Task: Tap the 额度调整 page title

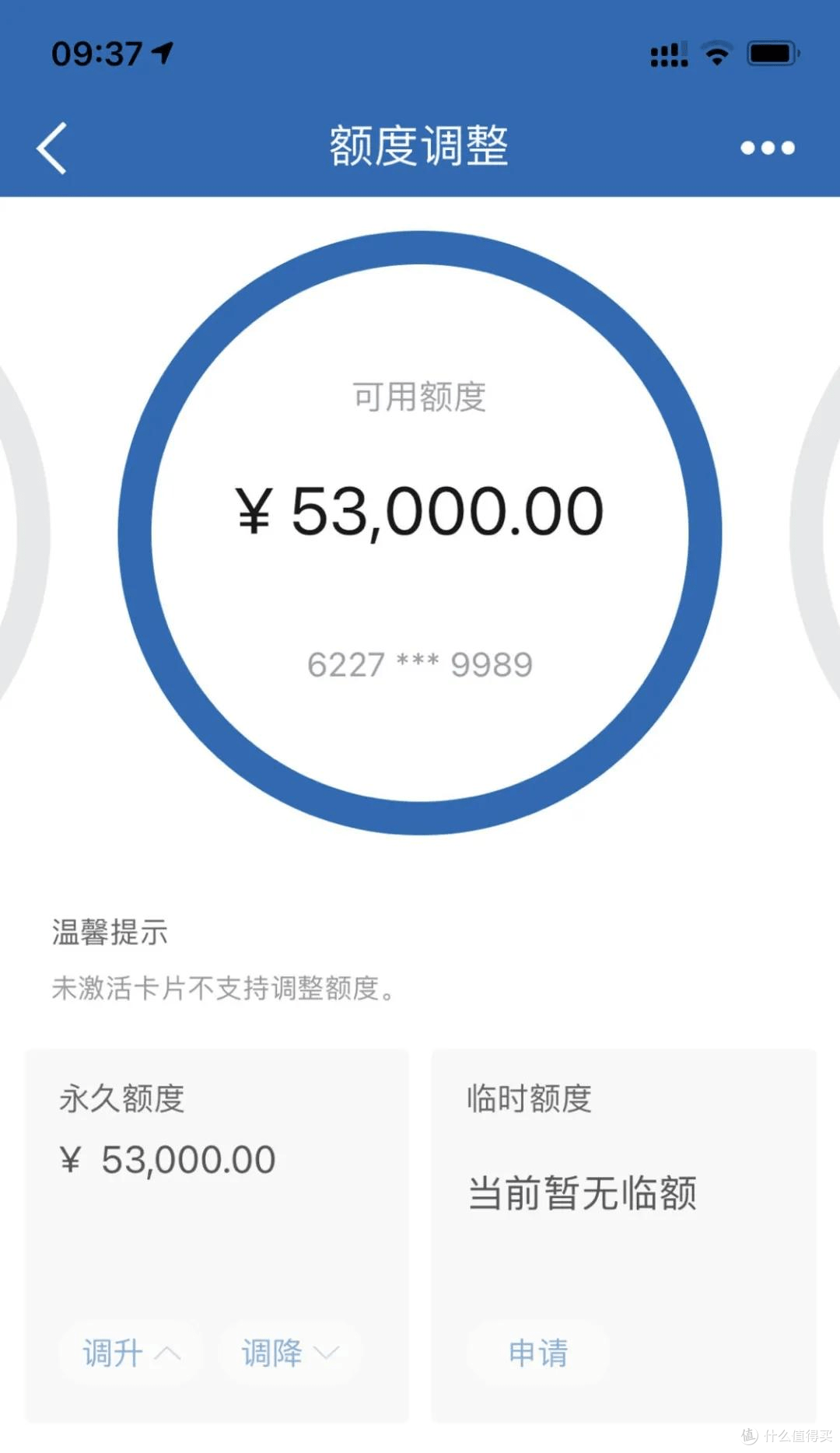Action: 419,146
